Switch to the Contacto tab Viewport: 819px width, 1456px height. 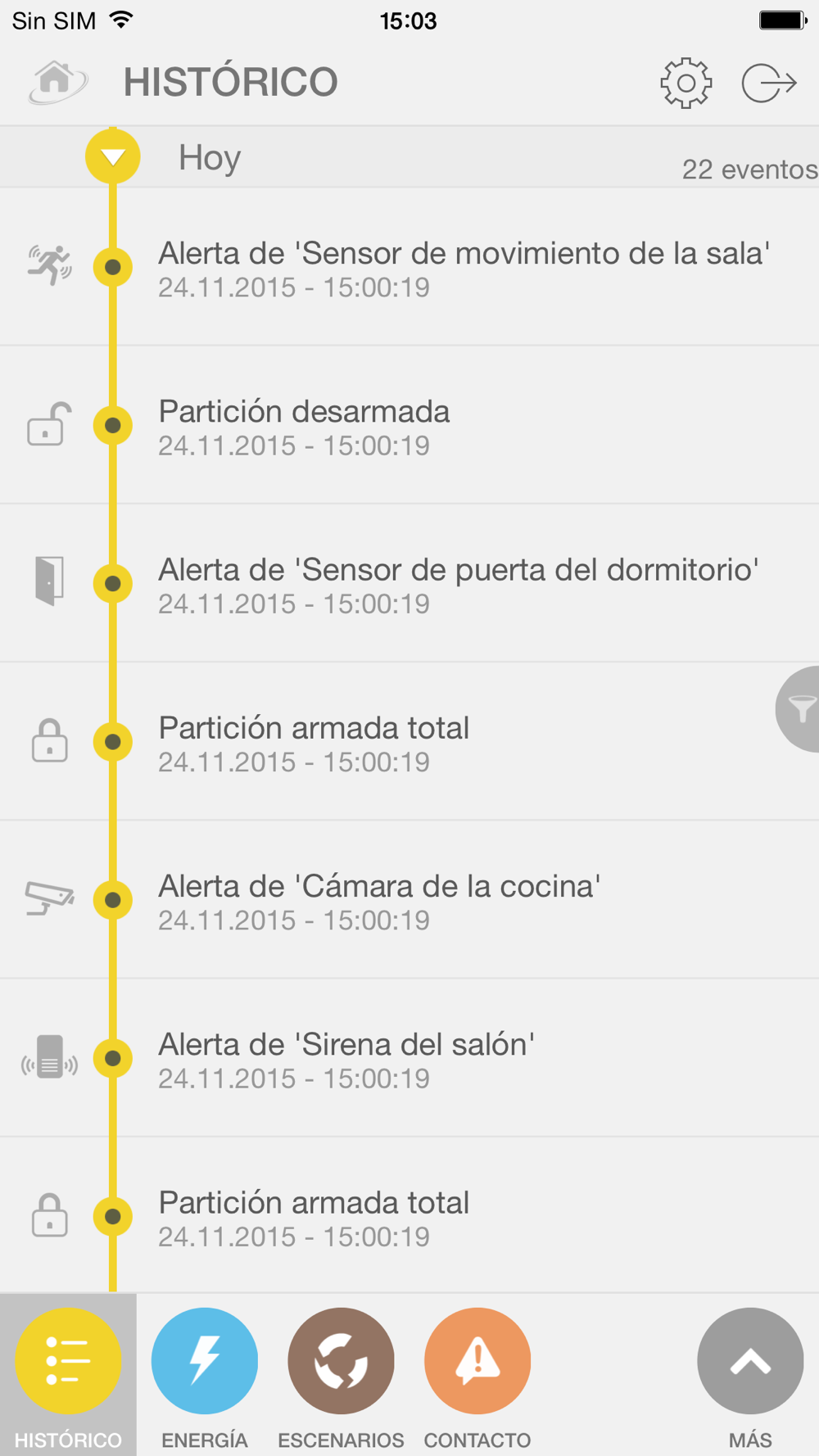click(477, 1377)
